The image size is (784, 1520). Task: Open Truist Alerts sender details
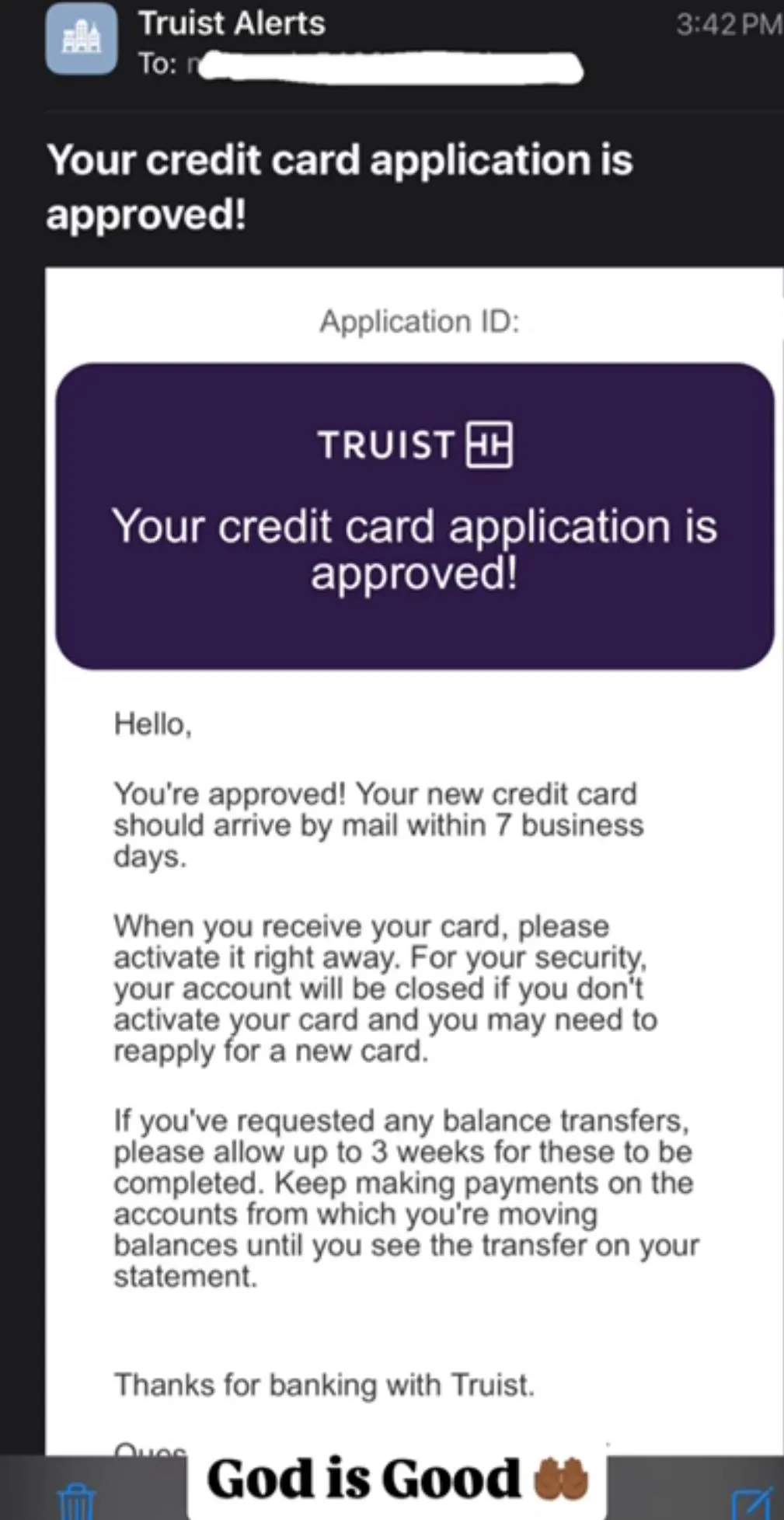[x=232, y=23]
